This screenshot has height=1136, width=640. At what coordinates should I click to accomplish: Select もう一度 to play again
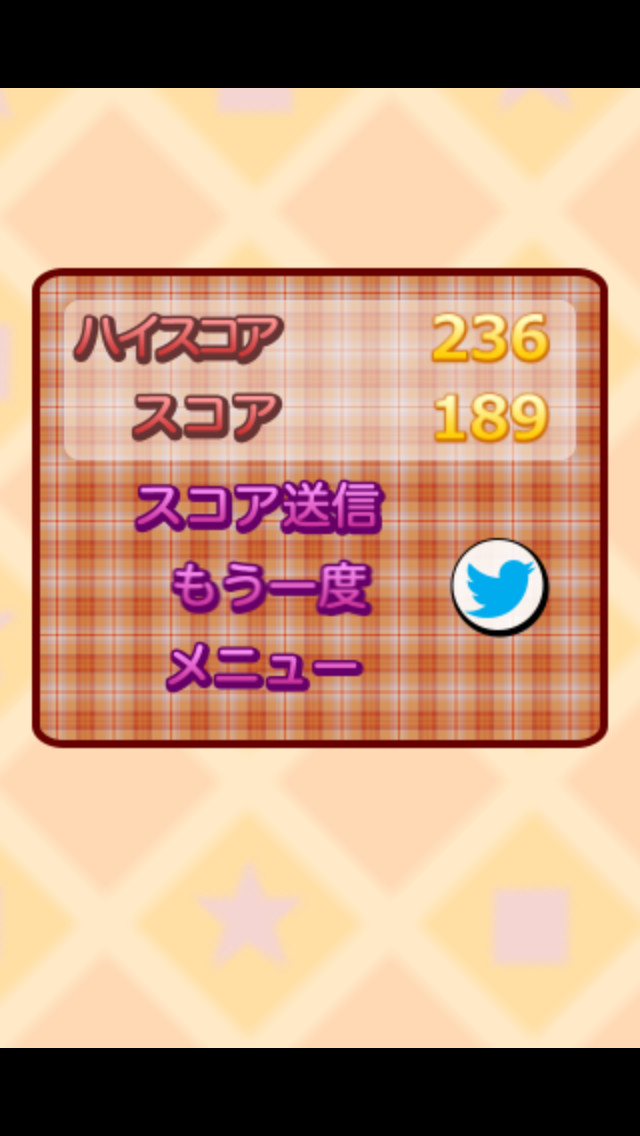point(270,588)
